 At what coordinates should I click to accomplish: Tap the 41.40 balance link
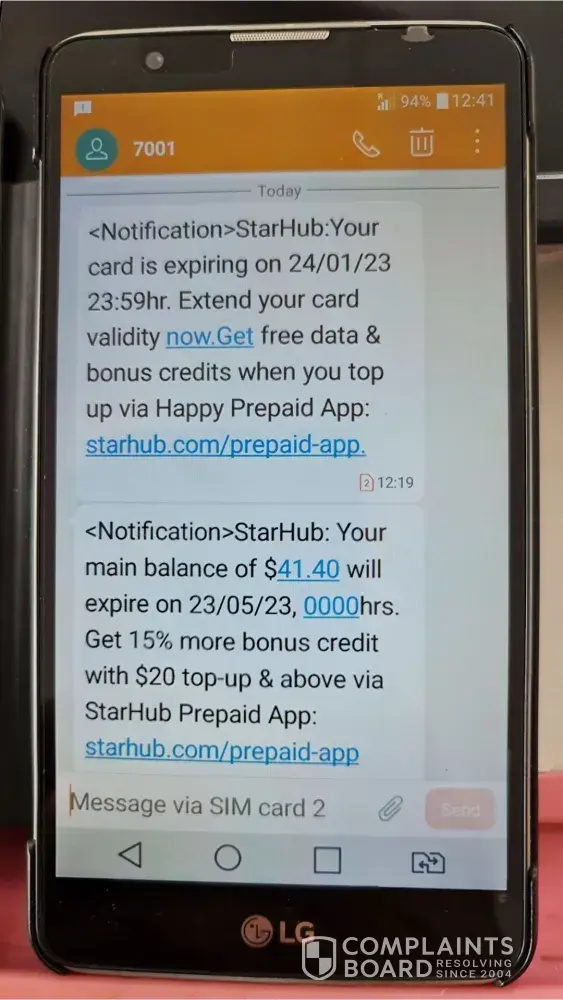308,569
